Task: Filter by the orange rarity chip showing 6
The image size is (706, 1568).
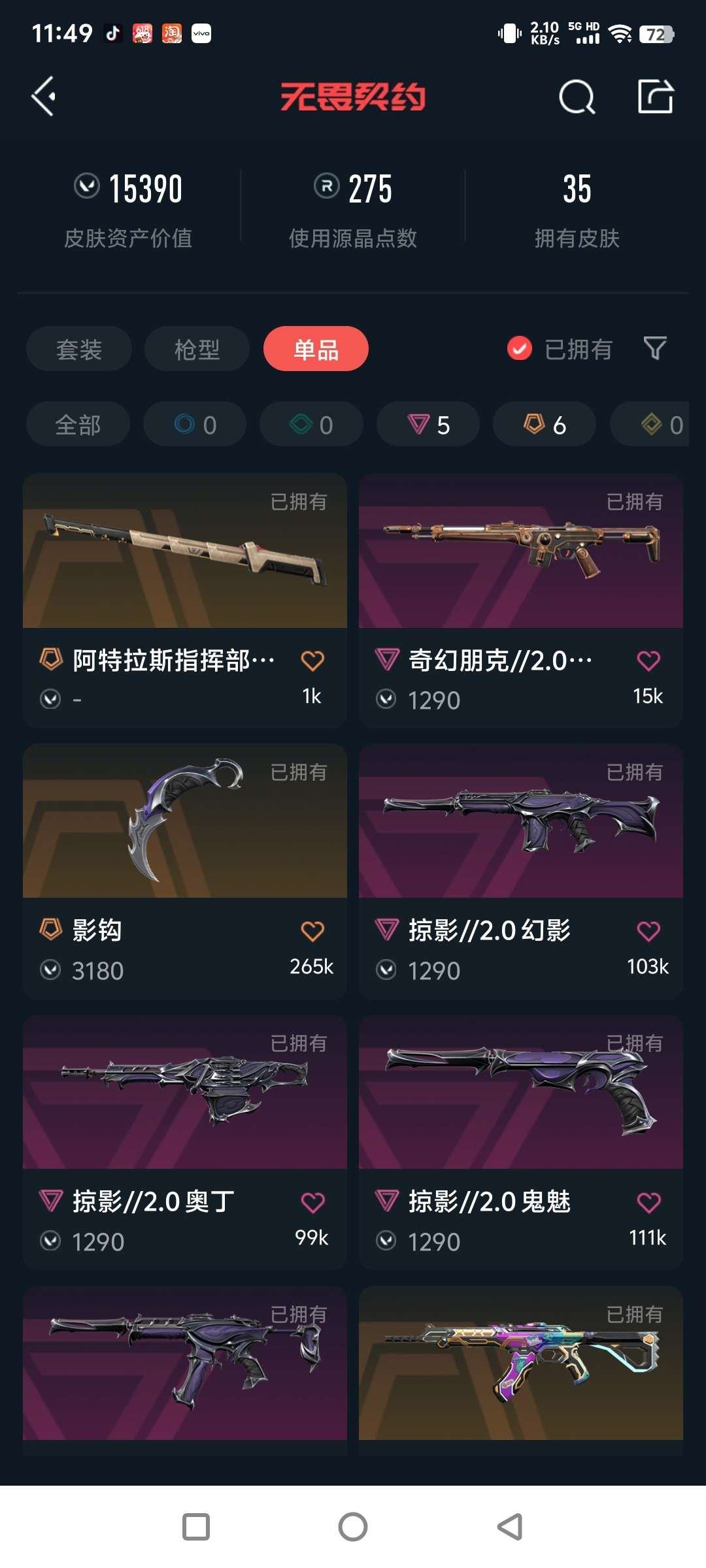Action: (545, 425)
